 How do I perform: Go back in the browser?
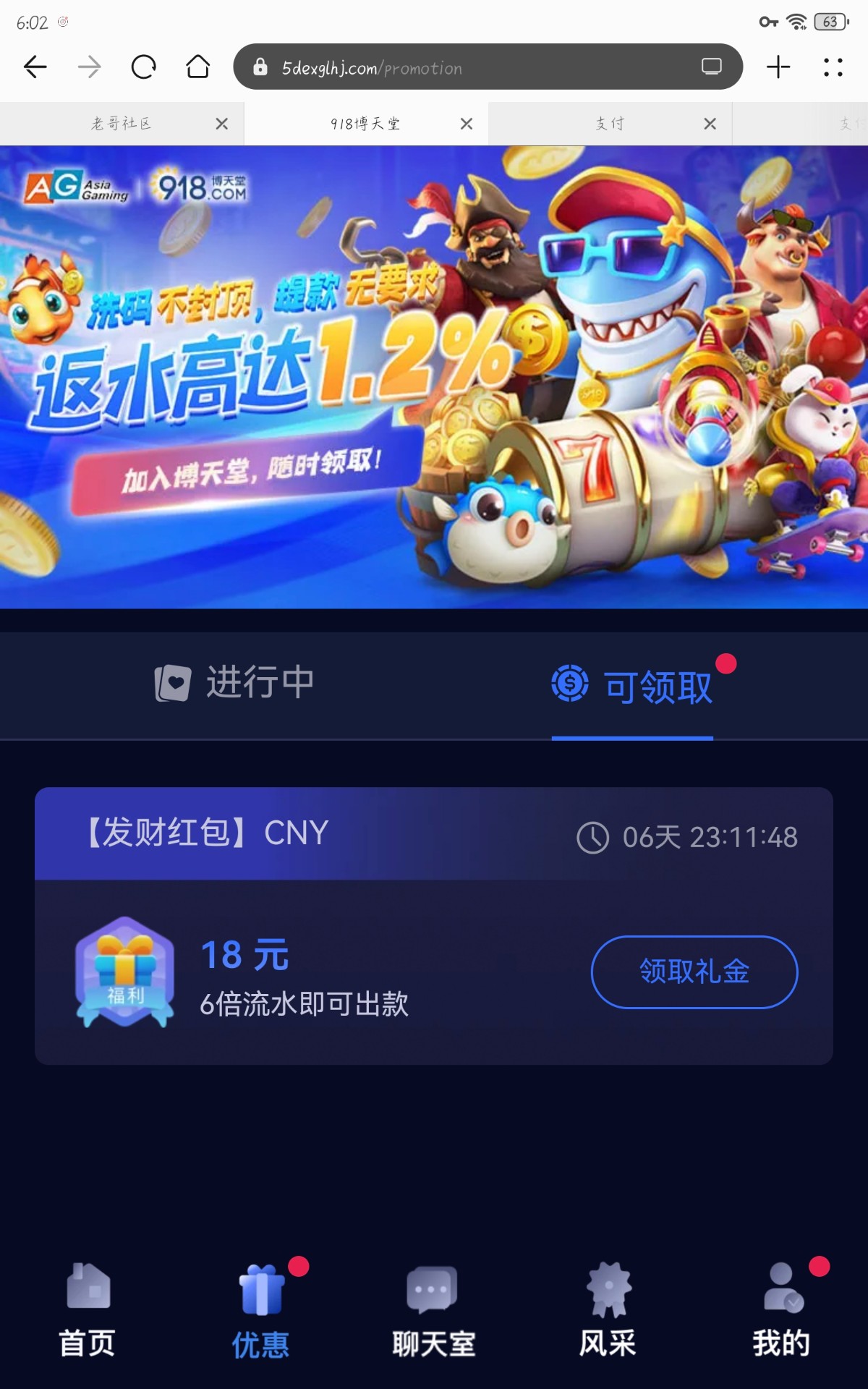(35, 67)
